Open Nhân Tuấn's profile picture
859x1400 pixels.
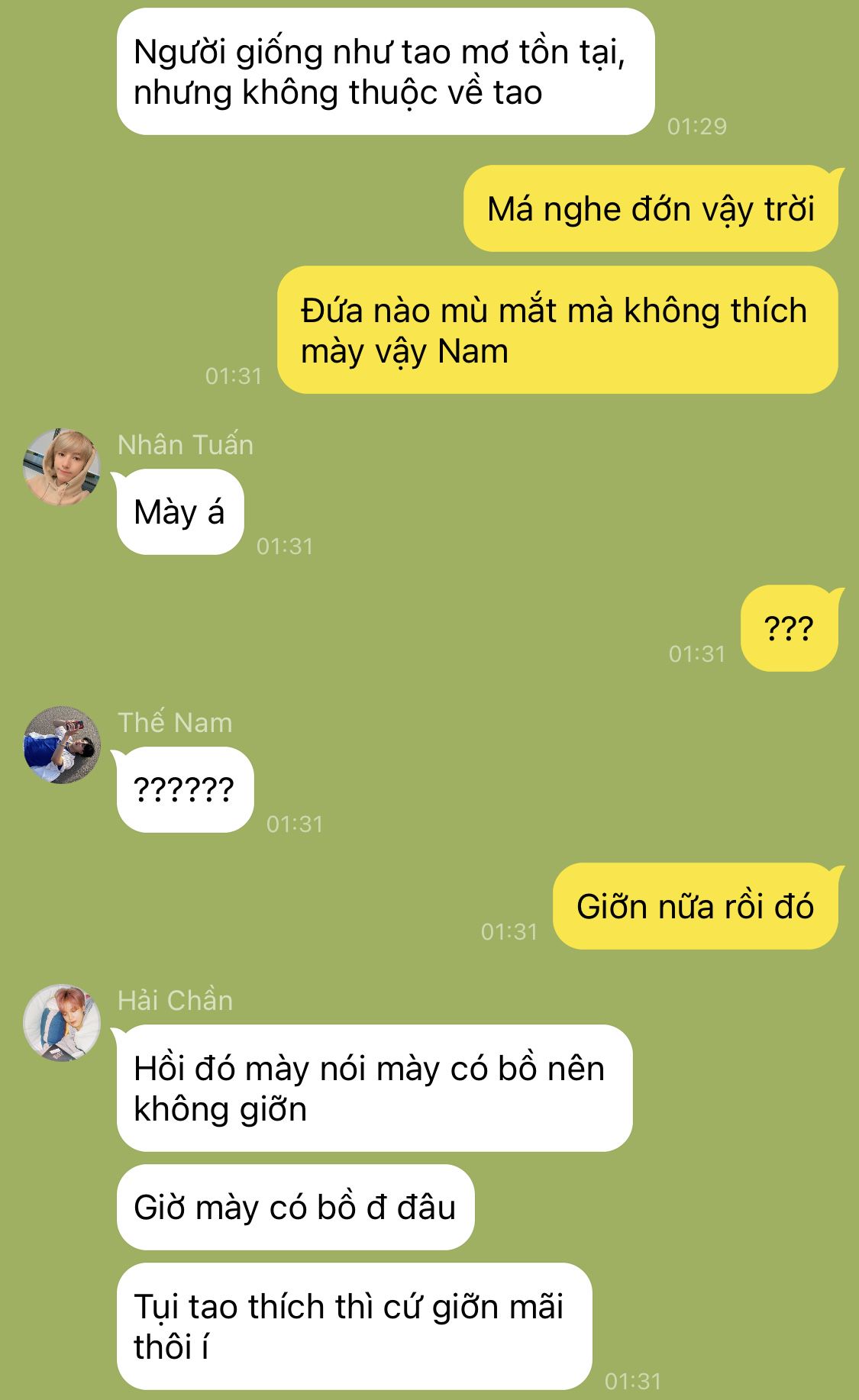(x=62, y=467)
